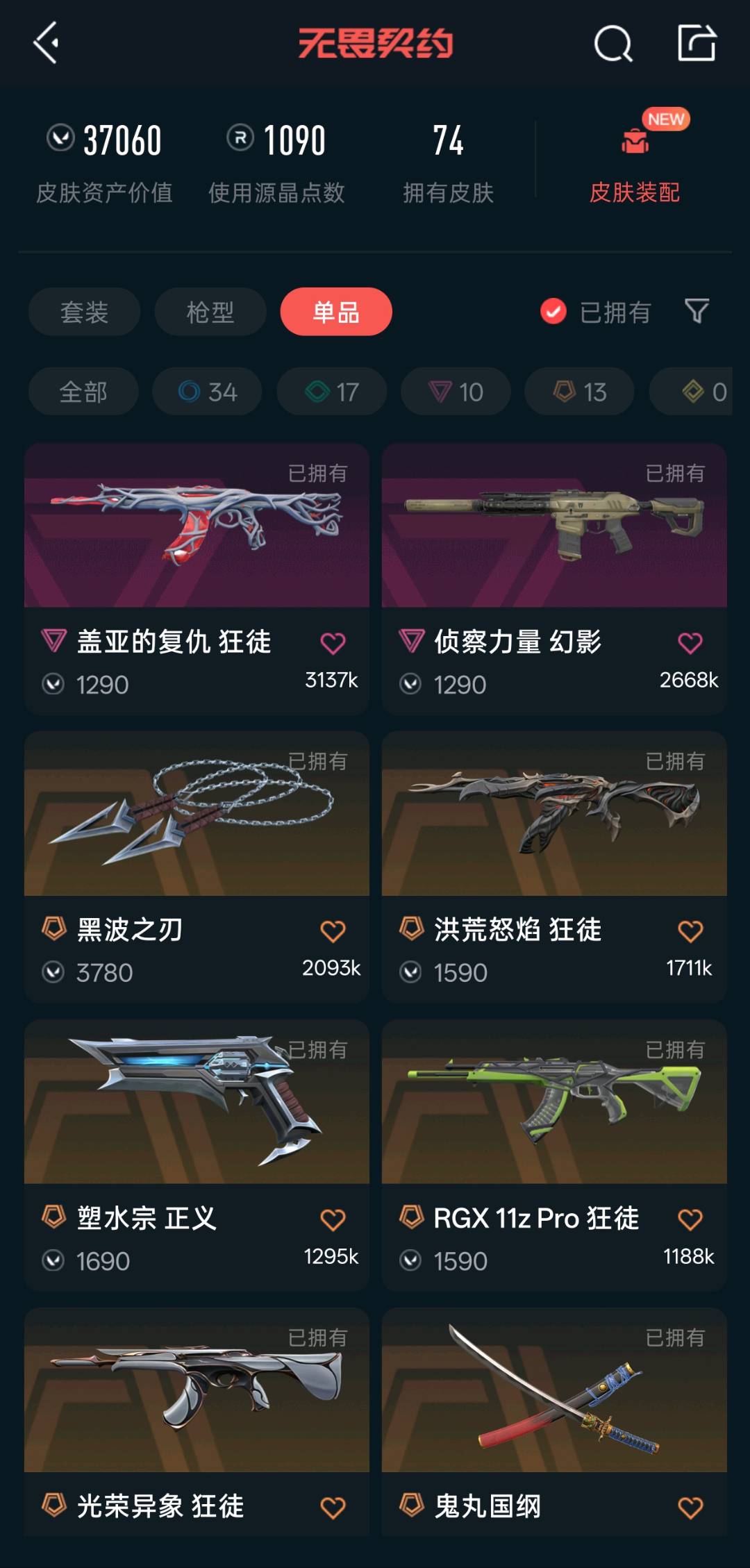Open the search icon in the header

coord(613,44)
